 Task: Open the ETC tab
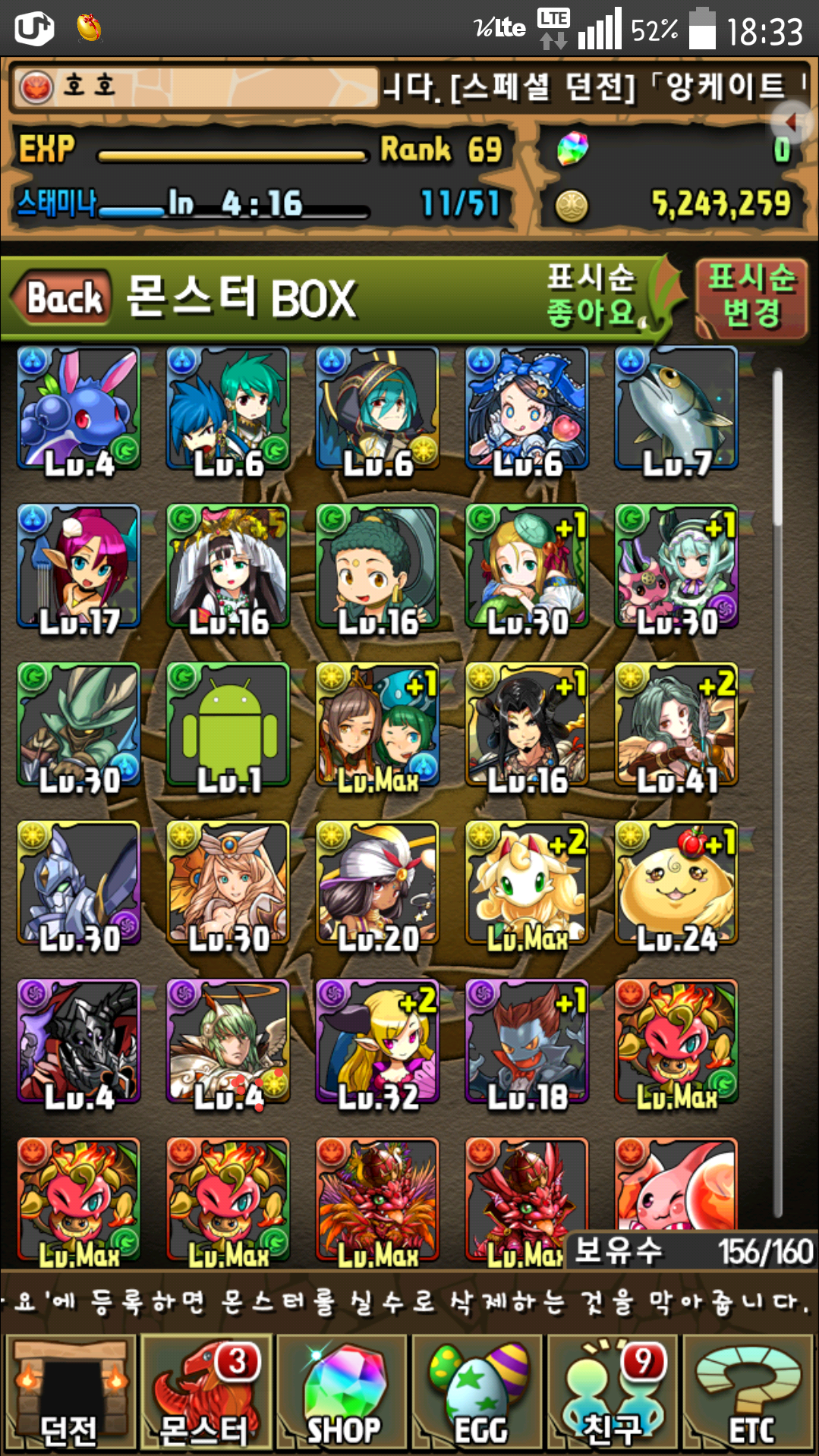pyautogui.click(x=749, y=1393)
